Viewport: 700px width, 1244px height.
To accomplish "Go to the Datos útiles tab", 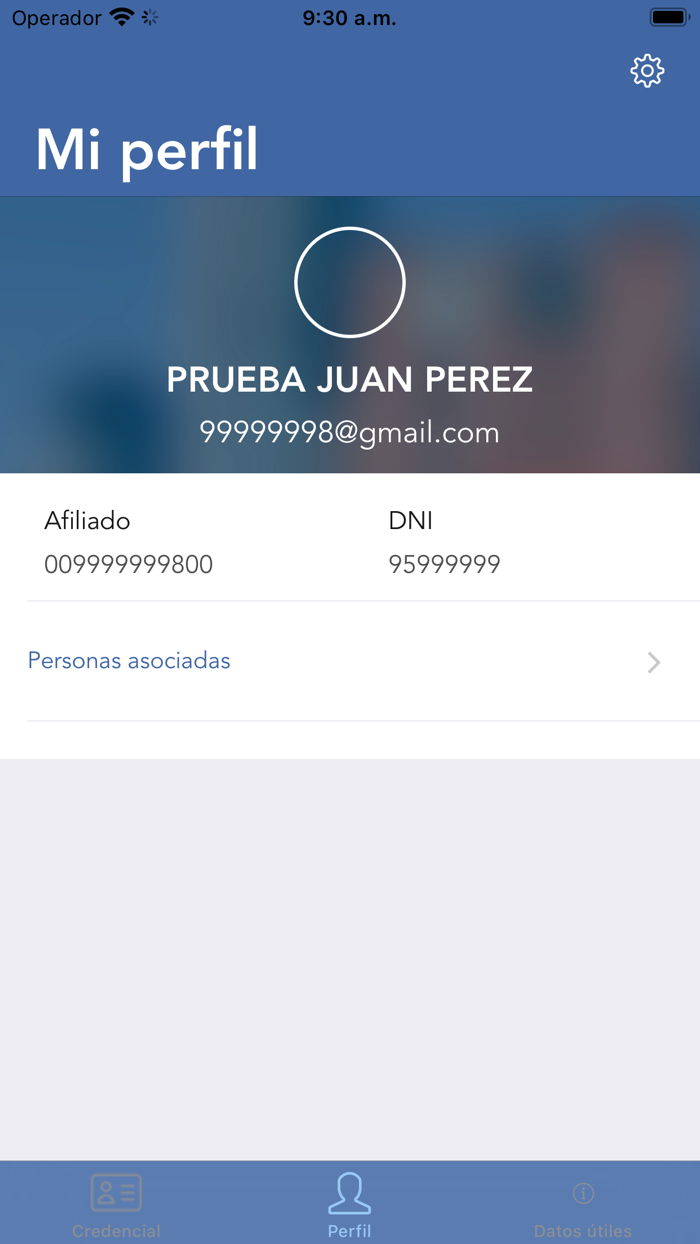I will click(583, 1204).
